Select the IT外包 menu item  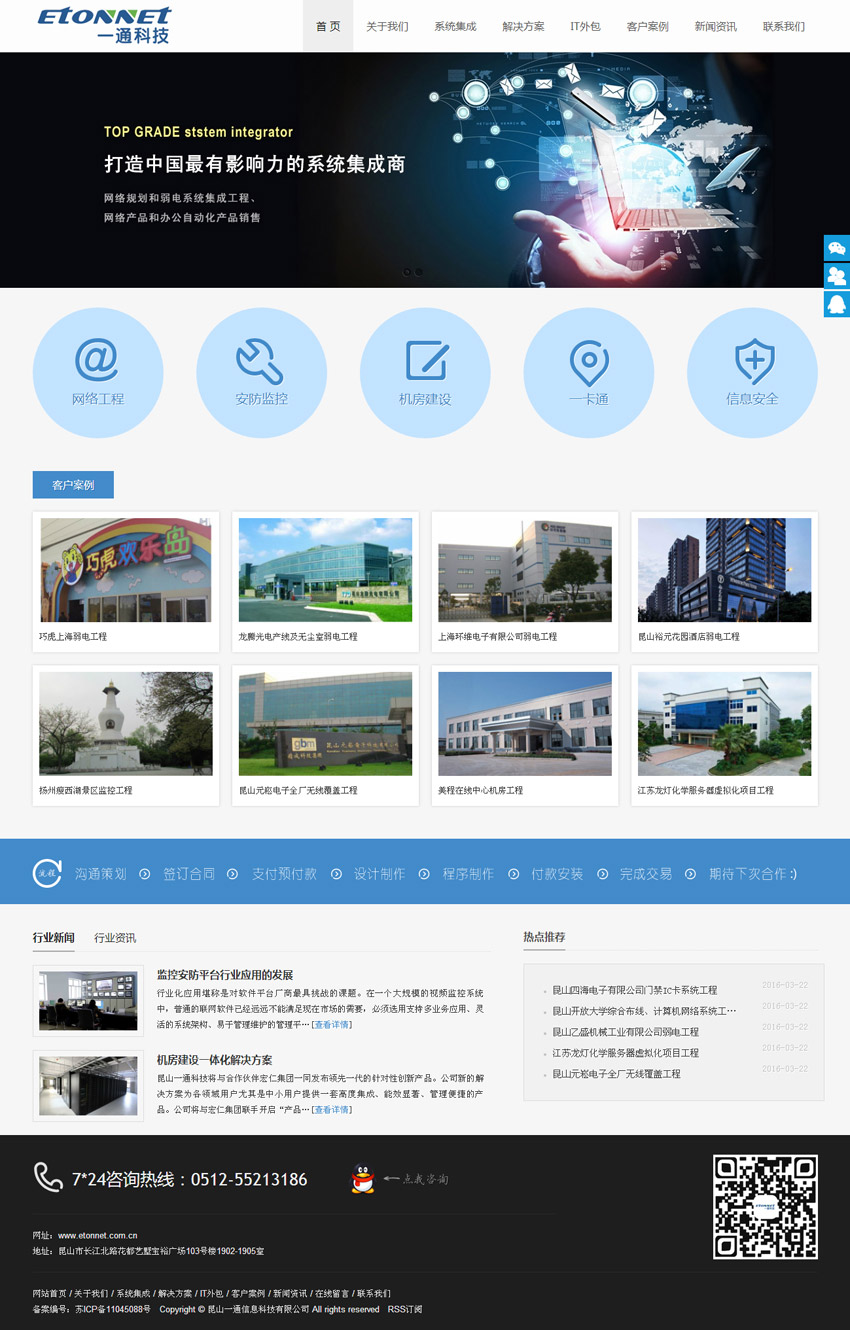585,26
